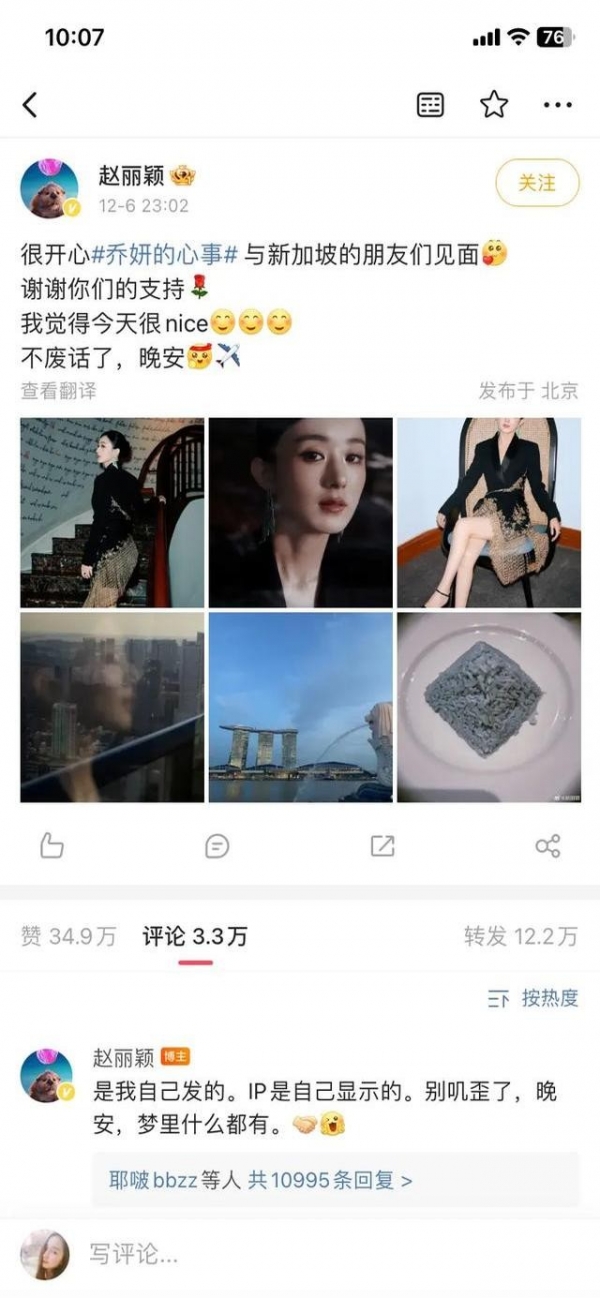600x1298 pixels.
Task: Open the photo of woman on chair
Action: click(489, 513)
